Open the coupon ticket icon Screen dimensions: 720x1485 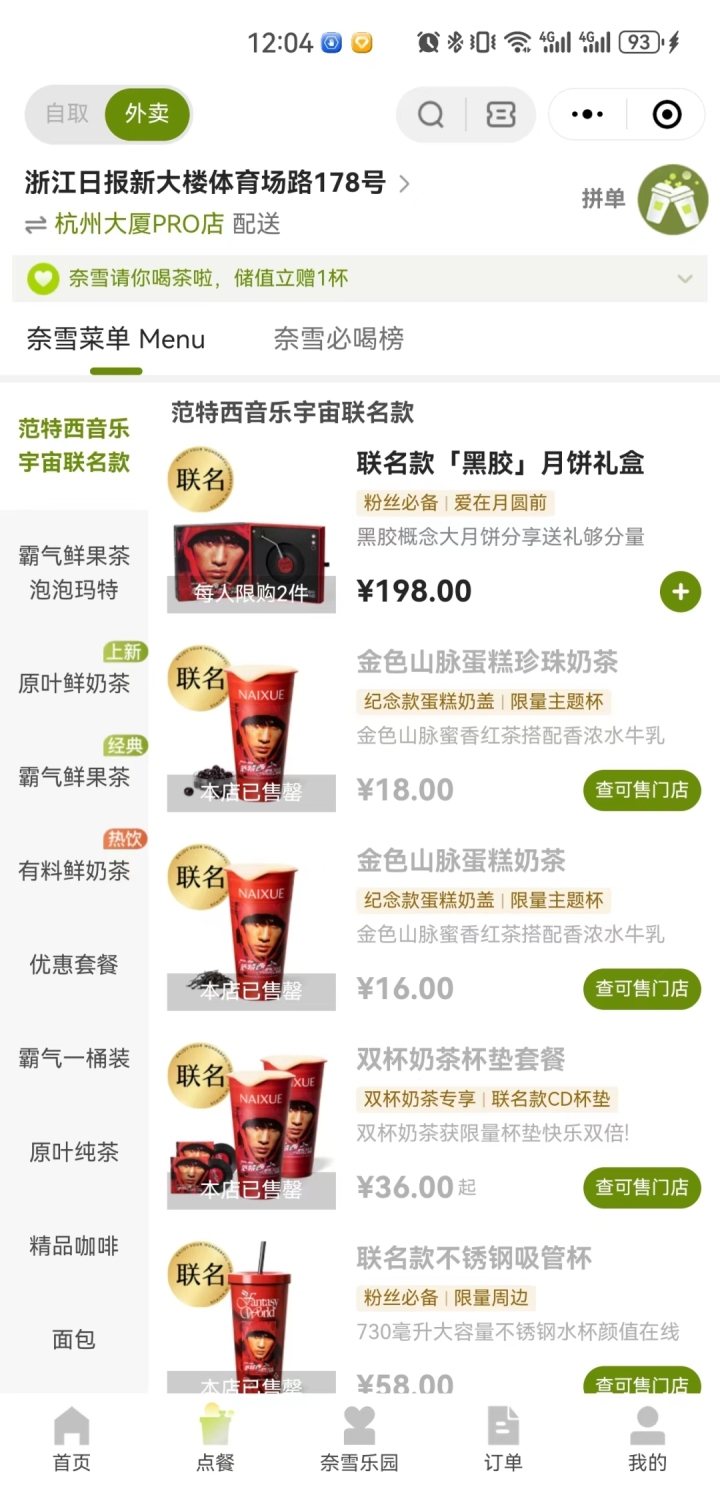[x=500, y=115]
